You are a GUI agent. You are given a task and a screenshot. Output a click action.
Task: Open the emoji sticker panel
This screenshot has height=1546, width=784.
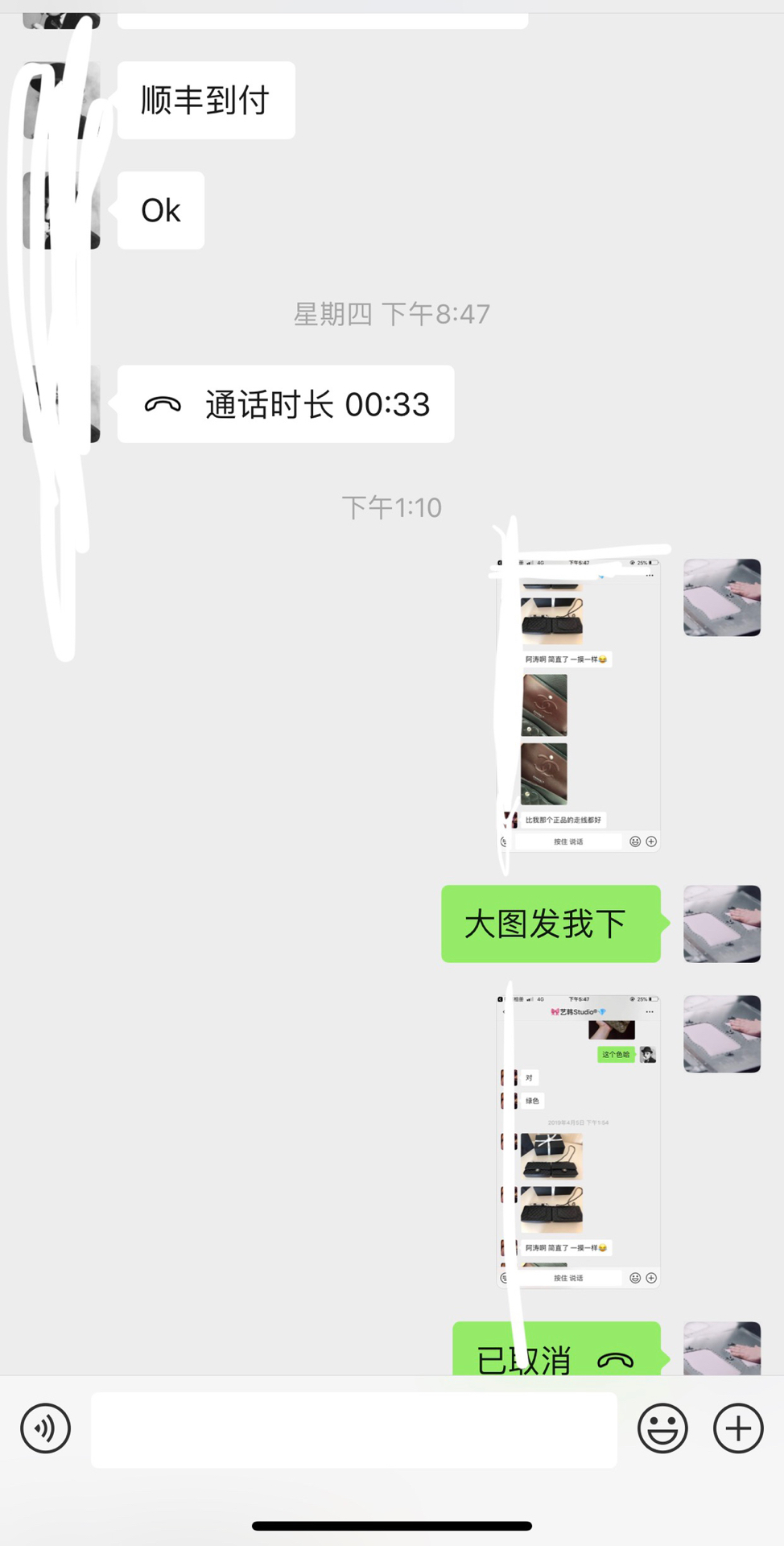click(x=662, y=1428)
